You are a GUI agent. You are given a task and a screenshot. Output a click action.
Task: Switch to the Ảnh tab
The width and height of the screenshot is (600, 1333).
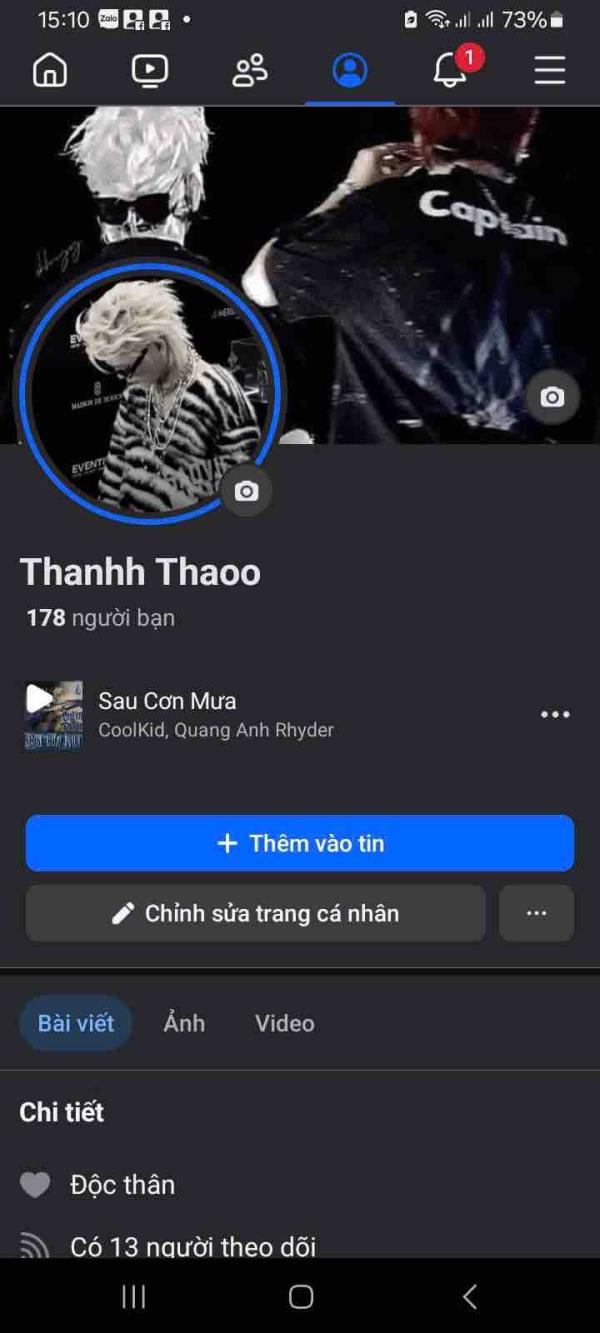click(x=184, y=1023)
